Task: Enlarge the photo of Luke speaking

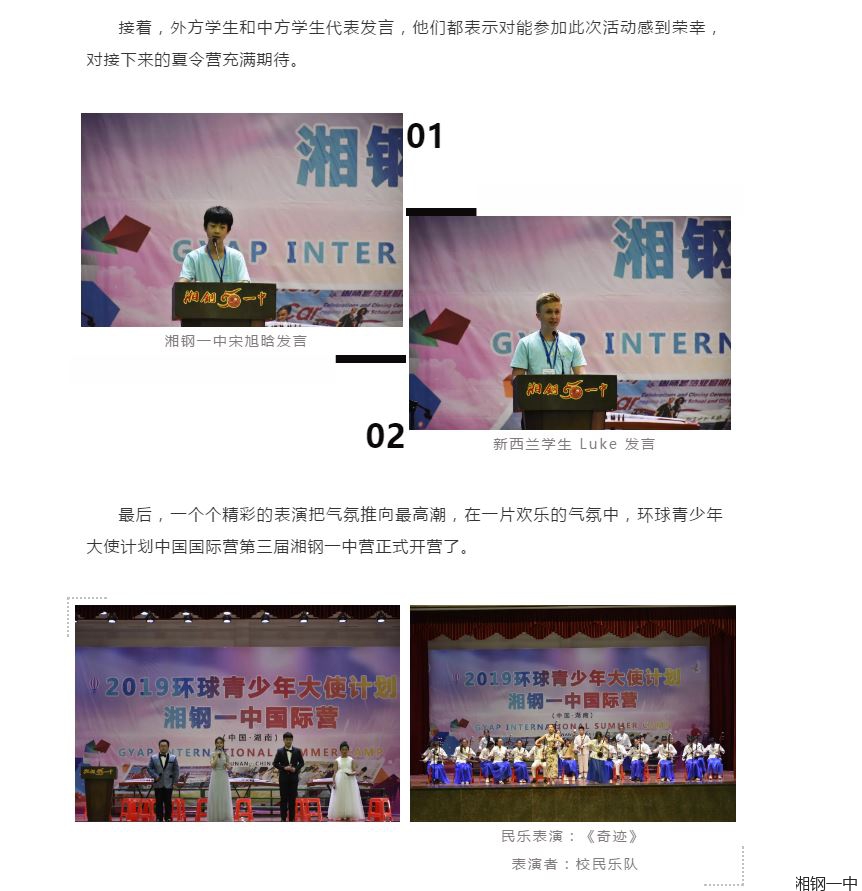Action: [x=570, y=323]
